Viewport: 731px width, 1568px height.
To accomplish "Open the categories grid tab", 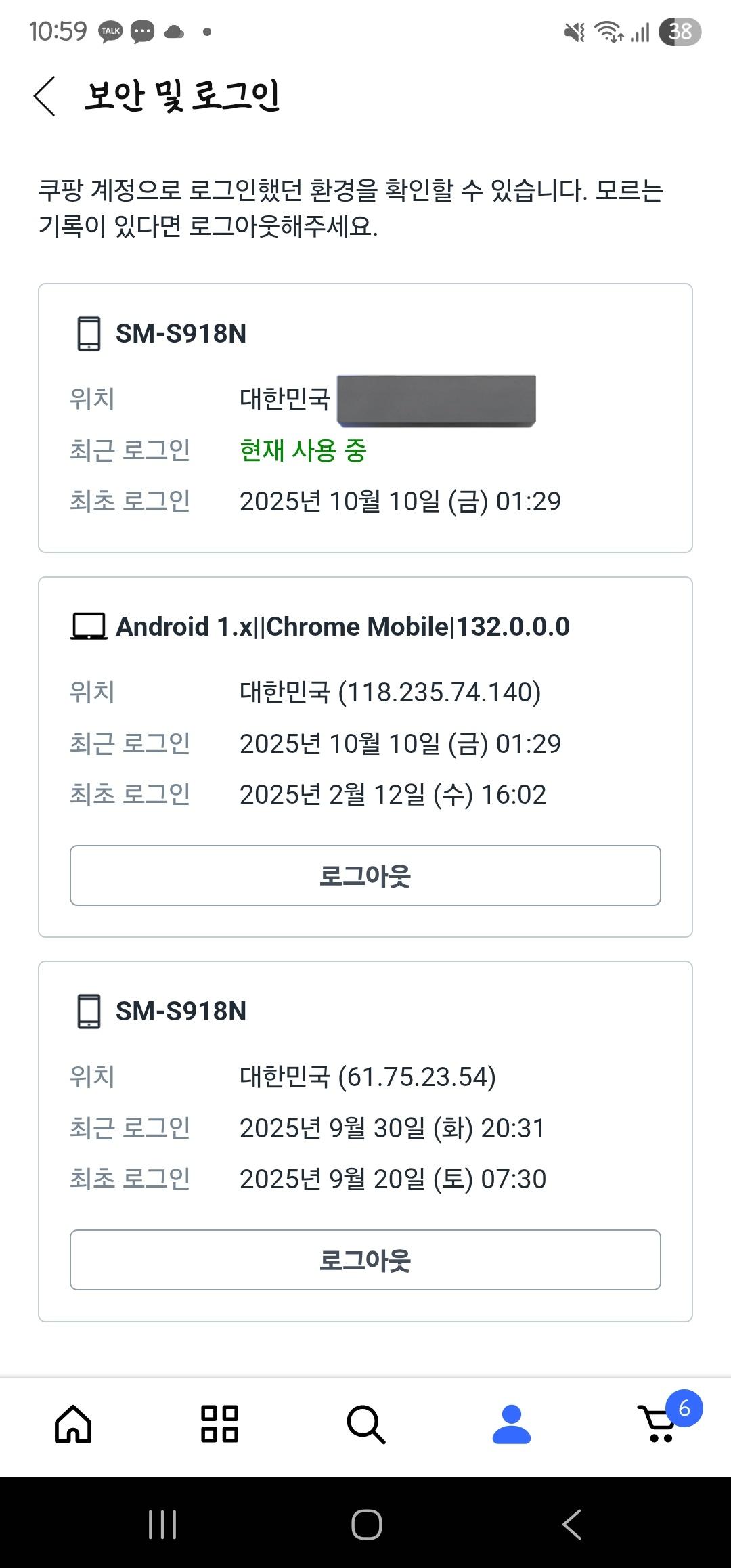I will (219, 1424).
